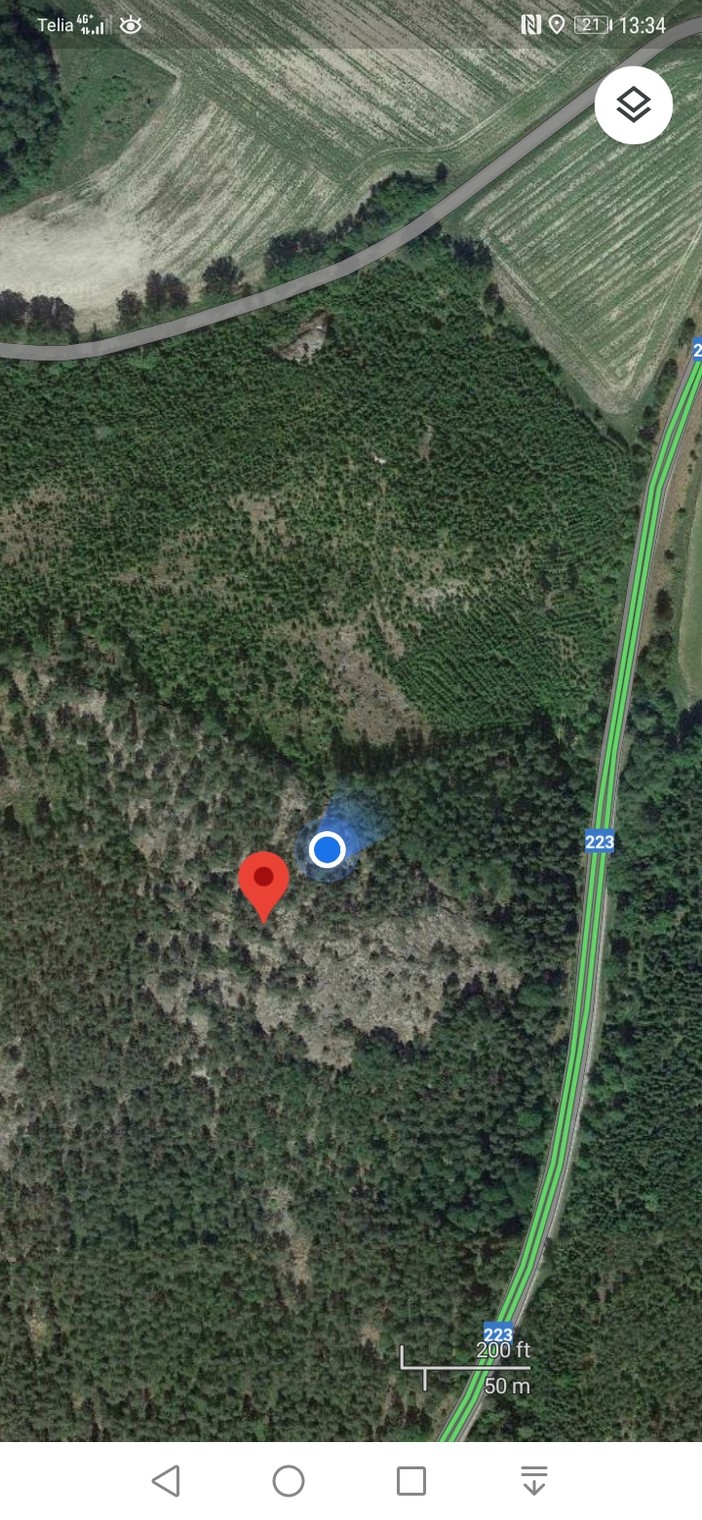Image resolution: width=702 pixels, height=1520 pixels.
Task: Hide the navigation bar with down arrow
Action: click(x=534, y=1481)
